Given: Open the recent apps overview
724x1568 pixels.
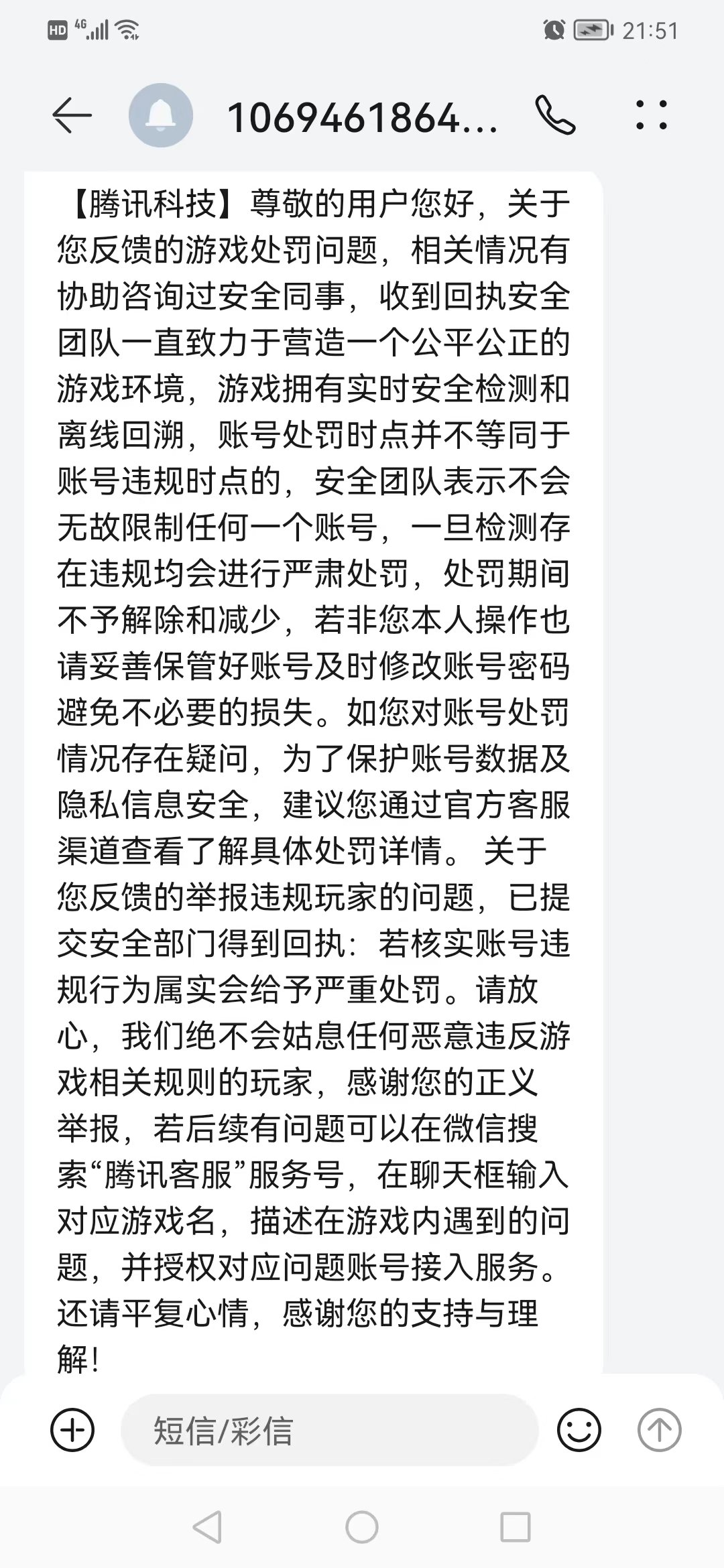Looking at the screenshot, I should 516,1528.
